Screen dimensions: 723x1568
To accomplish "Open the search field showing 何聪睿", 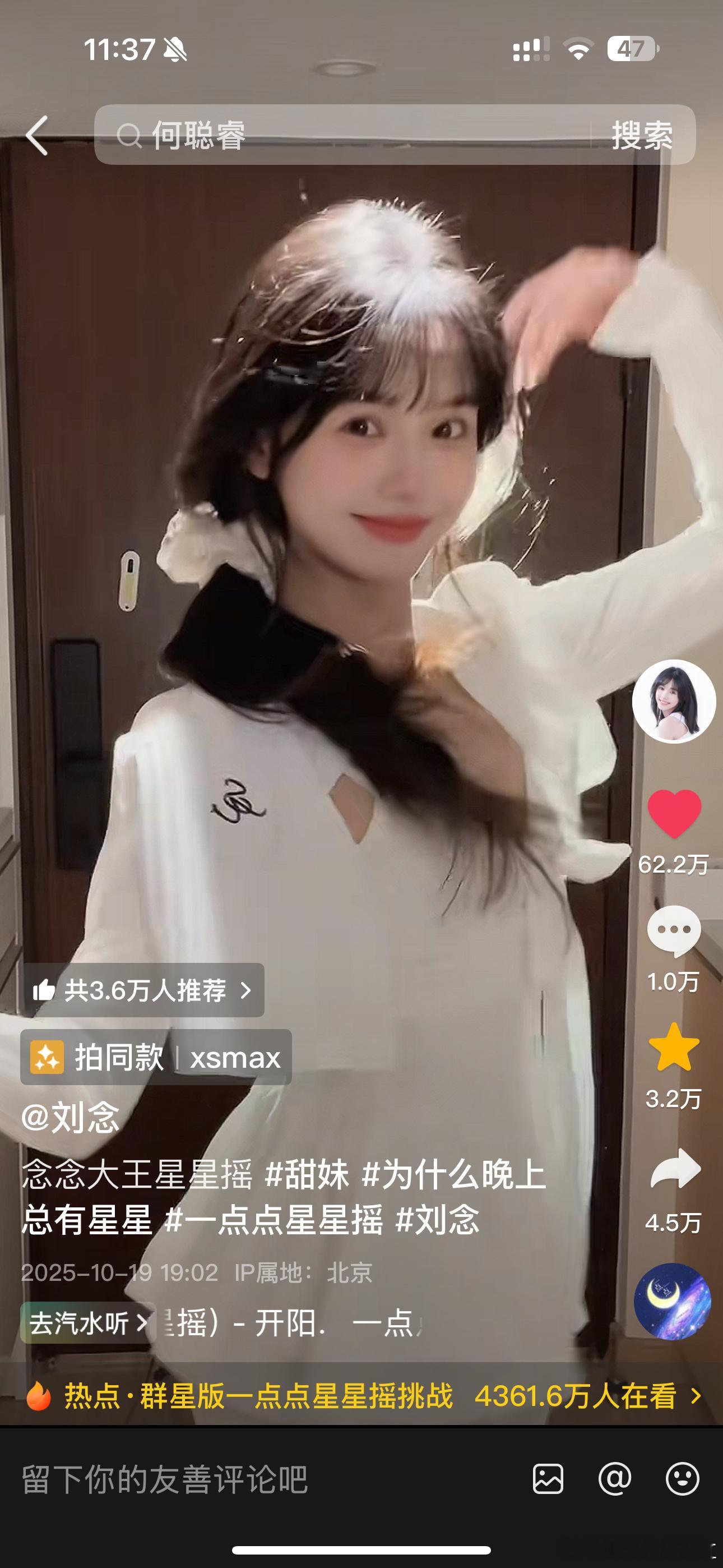I will [341, 135].
